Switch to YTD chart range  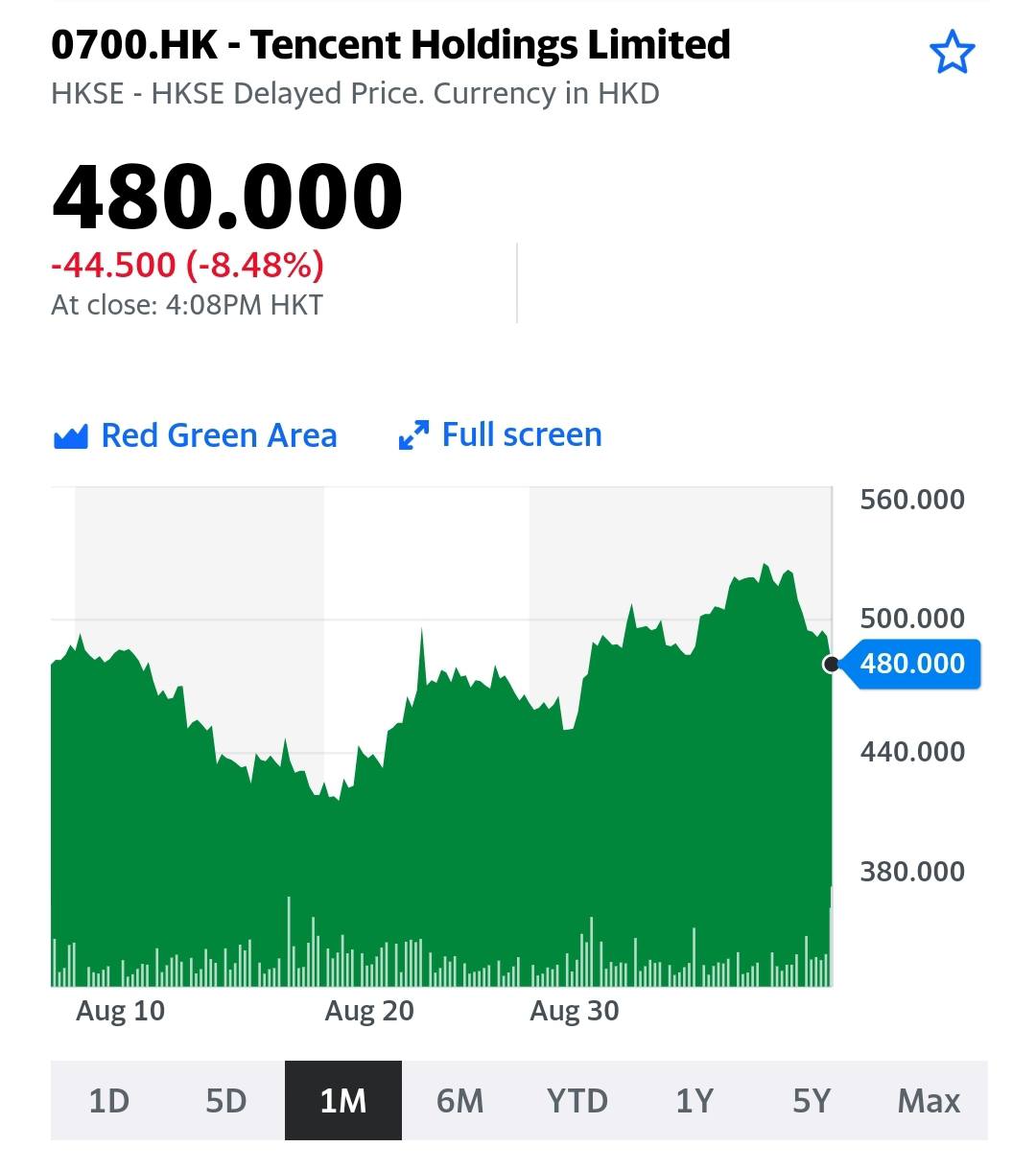click(577, 1100)
